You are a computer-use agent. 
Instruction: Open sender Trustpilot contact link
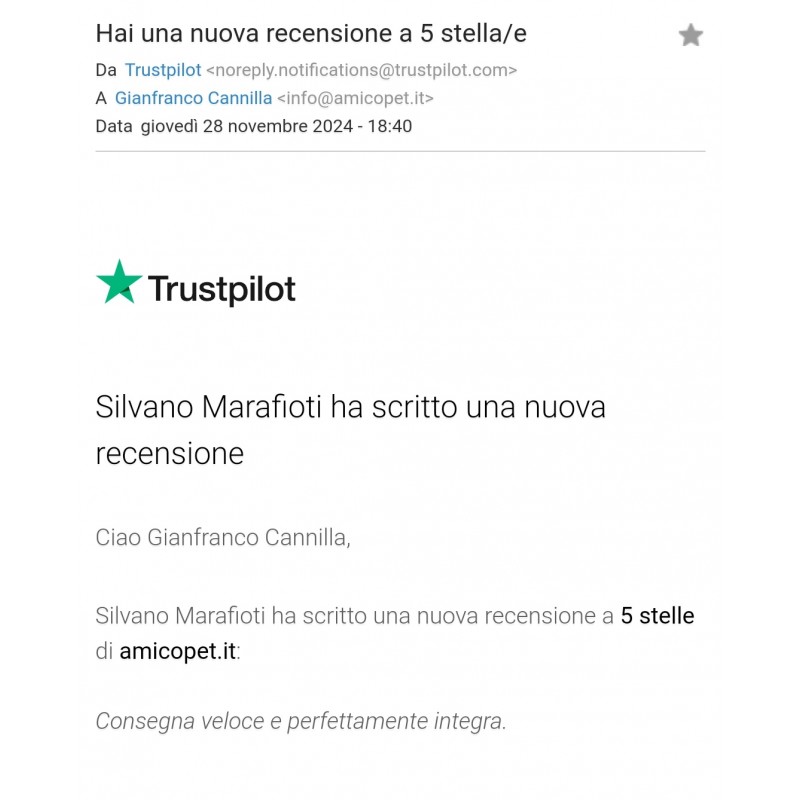[x=163, y=70]
